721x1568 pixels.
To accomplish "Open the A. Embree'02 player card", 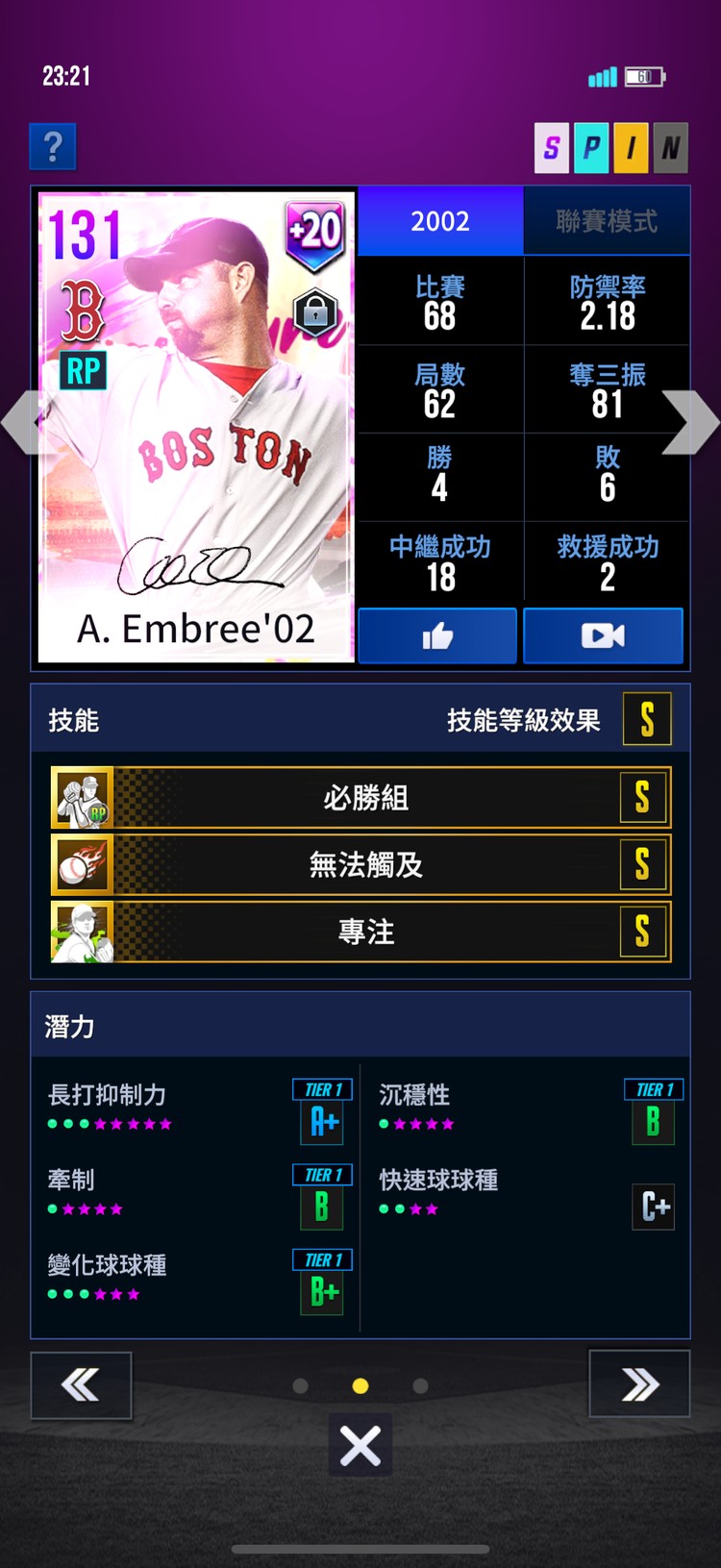I will click(196, 427).
